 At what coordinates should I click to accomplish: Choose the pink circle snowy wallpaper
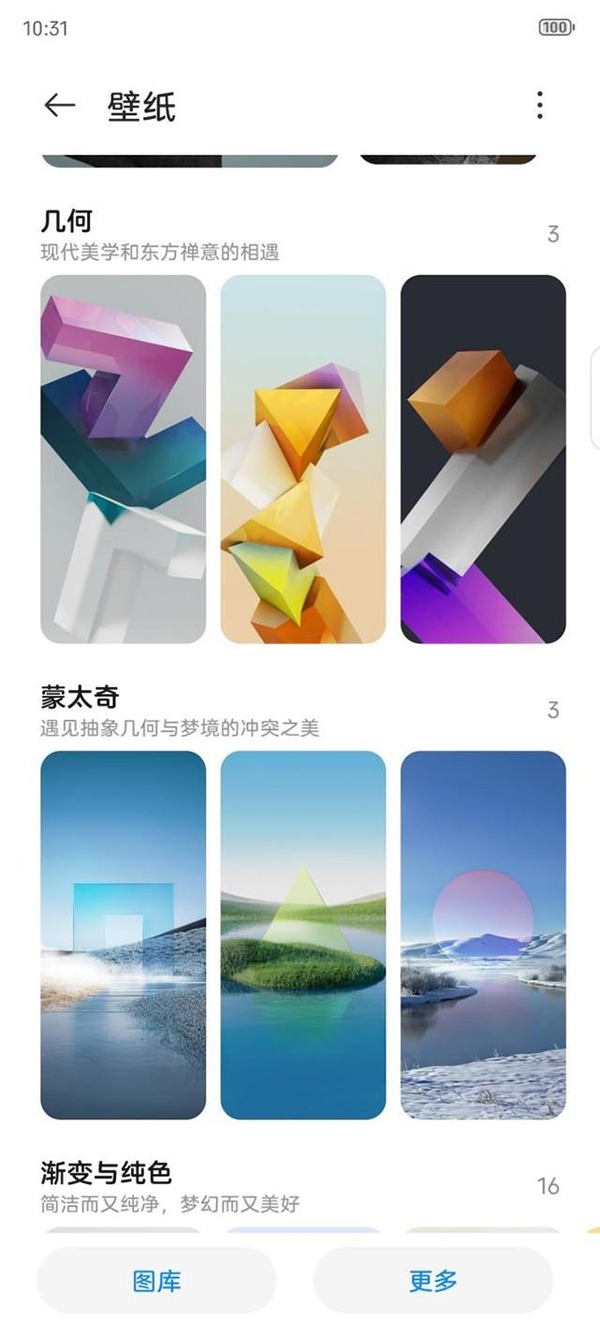click(x=483, y=935)
